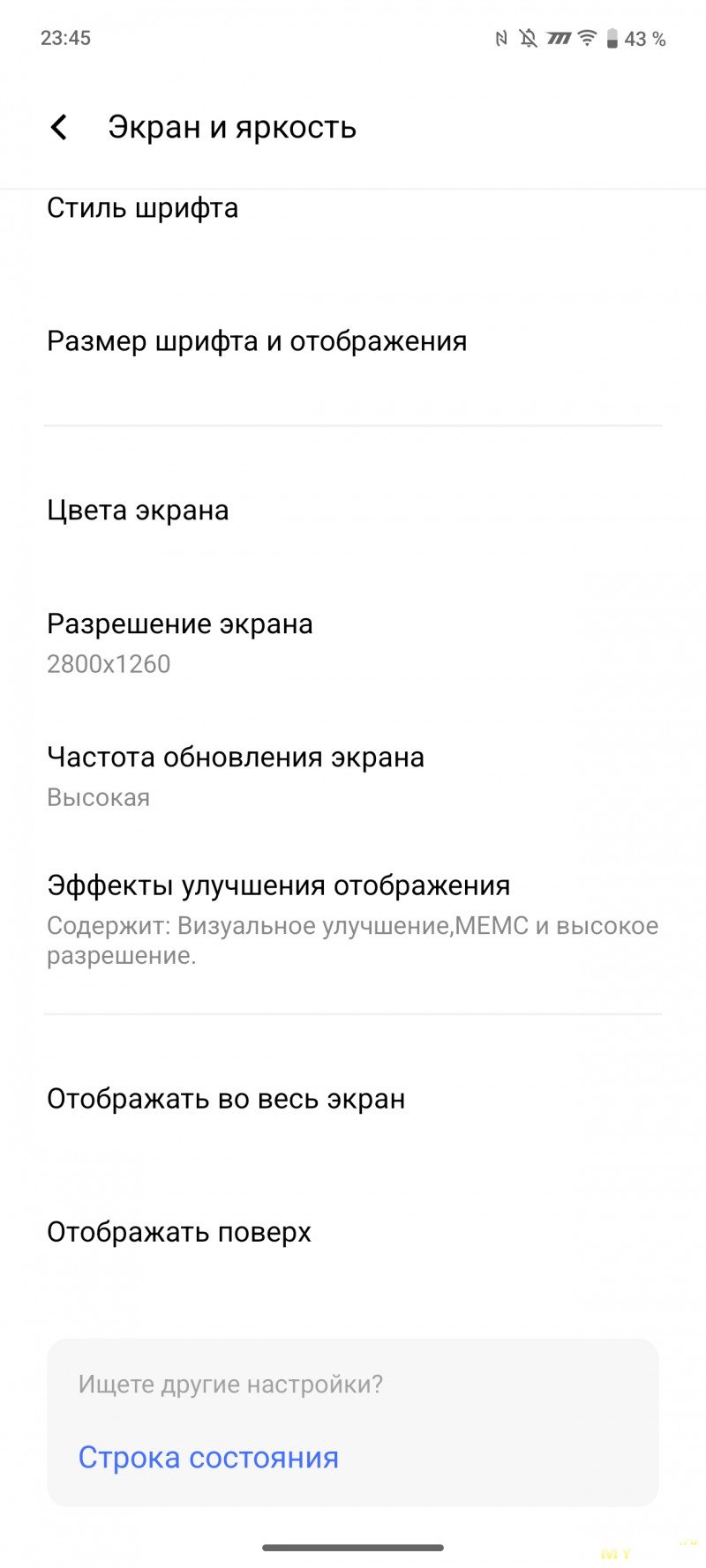Follow the Строка состояния link

(208, 1457)
